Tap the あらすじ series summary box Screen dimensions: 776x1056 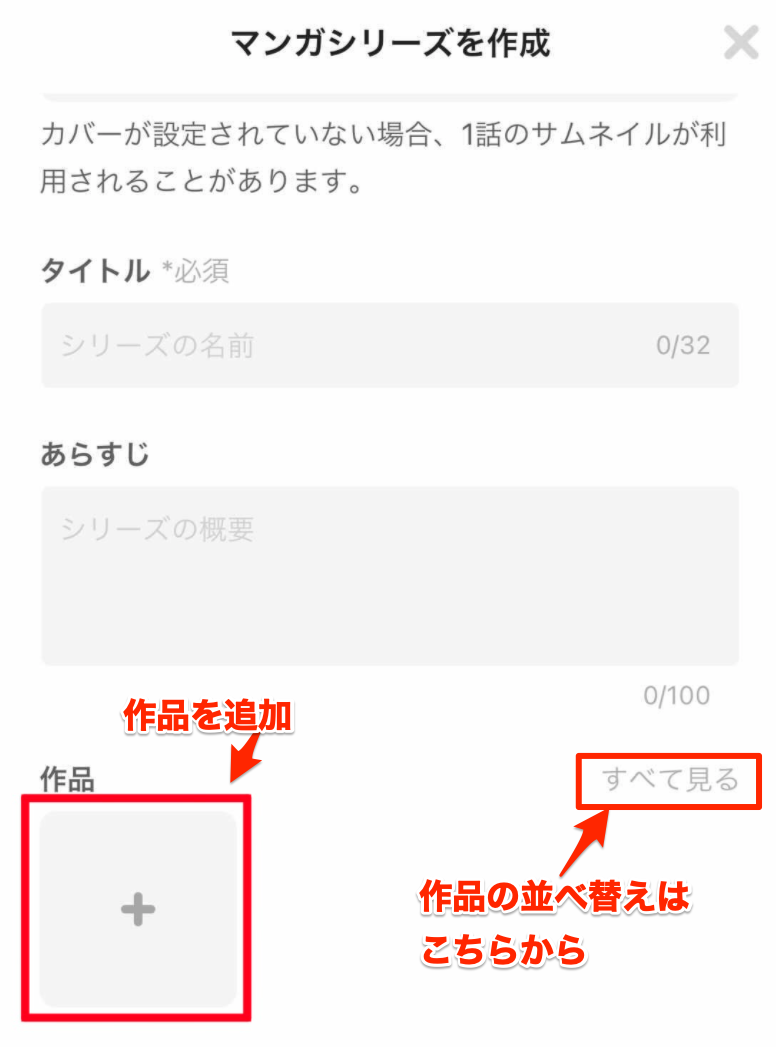pyautogui.click(x=390, y=576)
